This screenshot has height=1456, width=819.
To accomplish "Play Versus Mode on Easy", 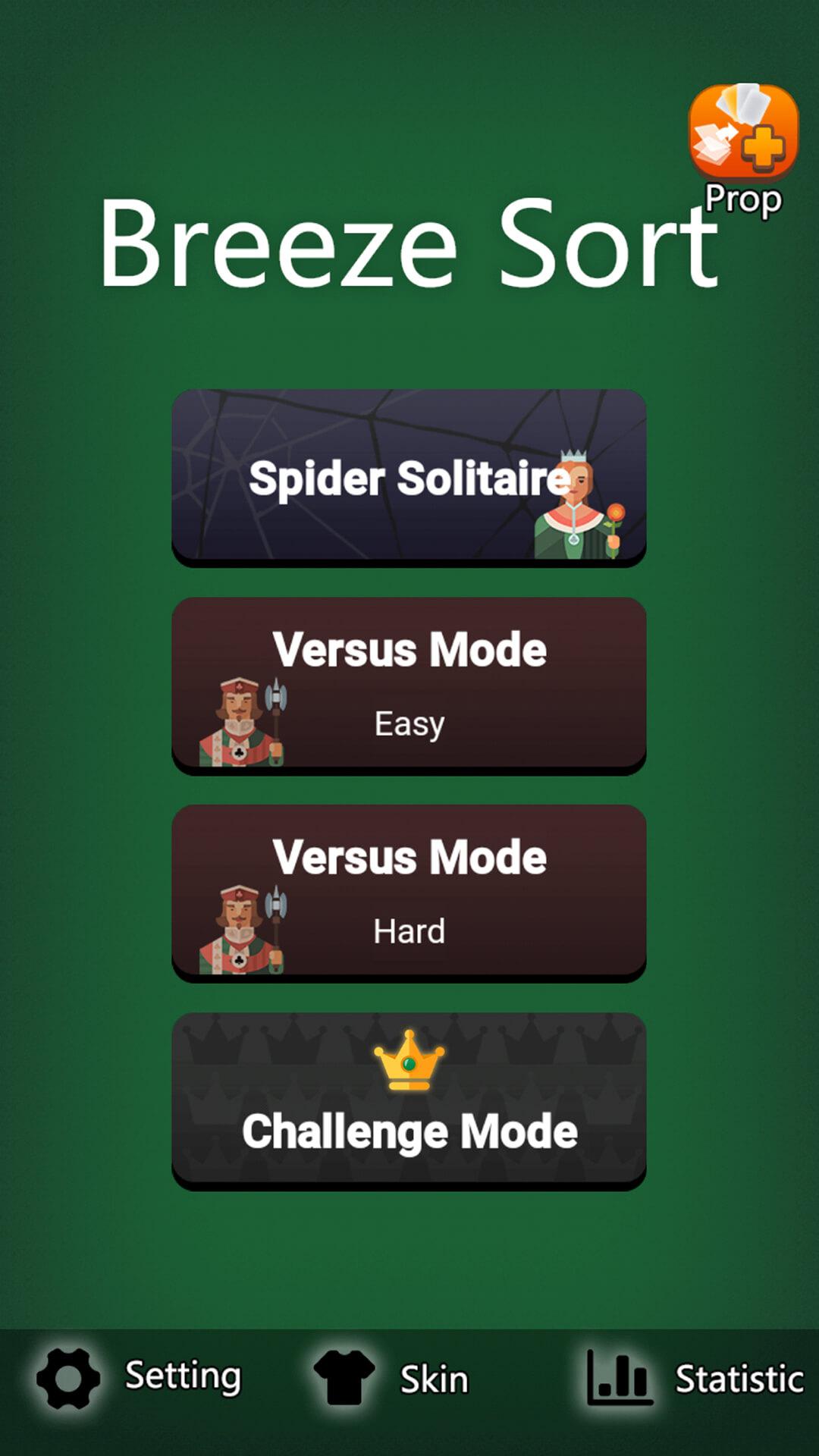I will pyautogui.click(x=409, y=685).
